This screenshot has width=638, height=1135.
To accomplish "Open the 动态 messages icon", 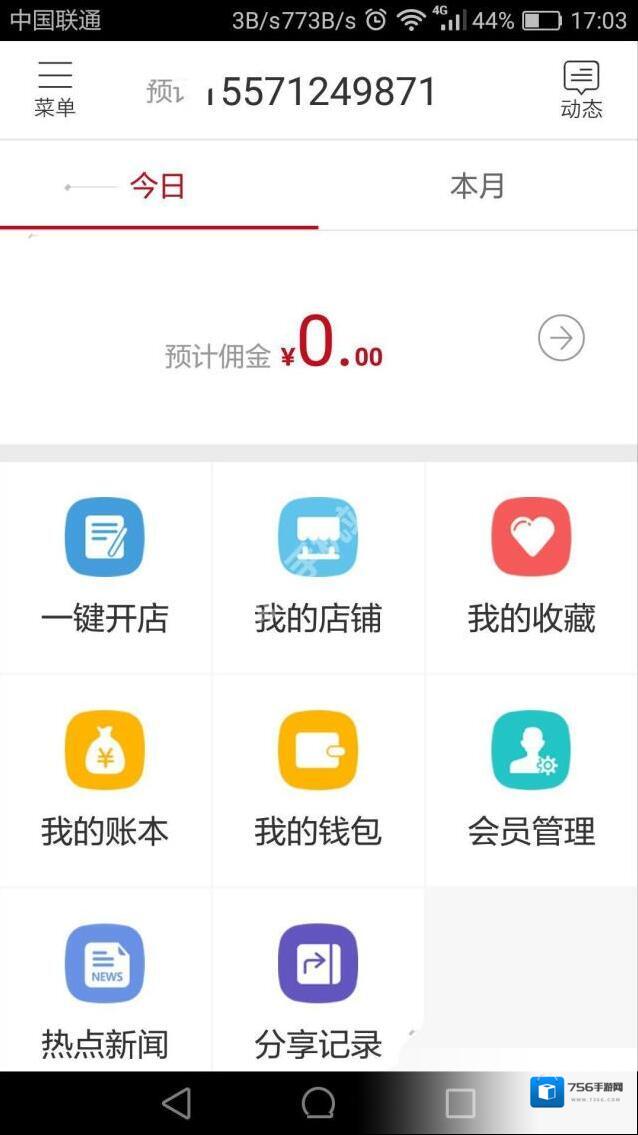I will click(x=581, y=89).
